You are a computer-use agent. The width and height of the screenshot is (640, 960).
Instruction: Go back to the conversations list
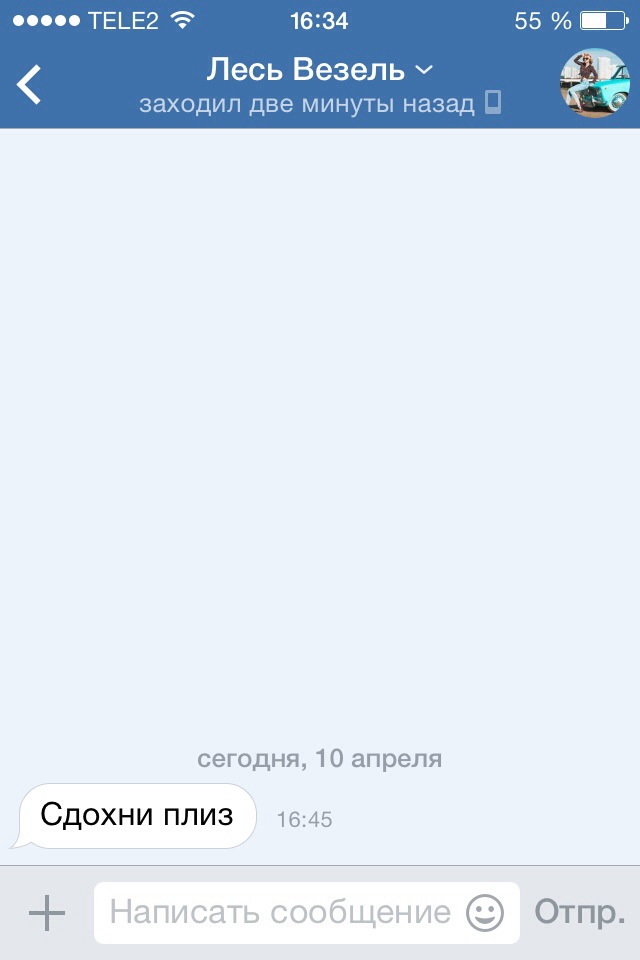click(30, 85)
